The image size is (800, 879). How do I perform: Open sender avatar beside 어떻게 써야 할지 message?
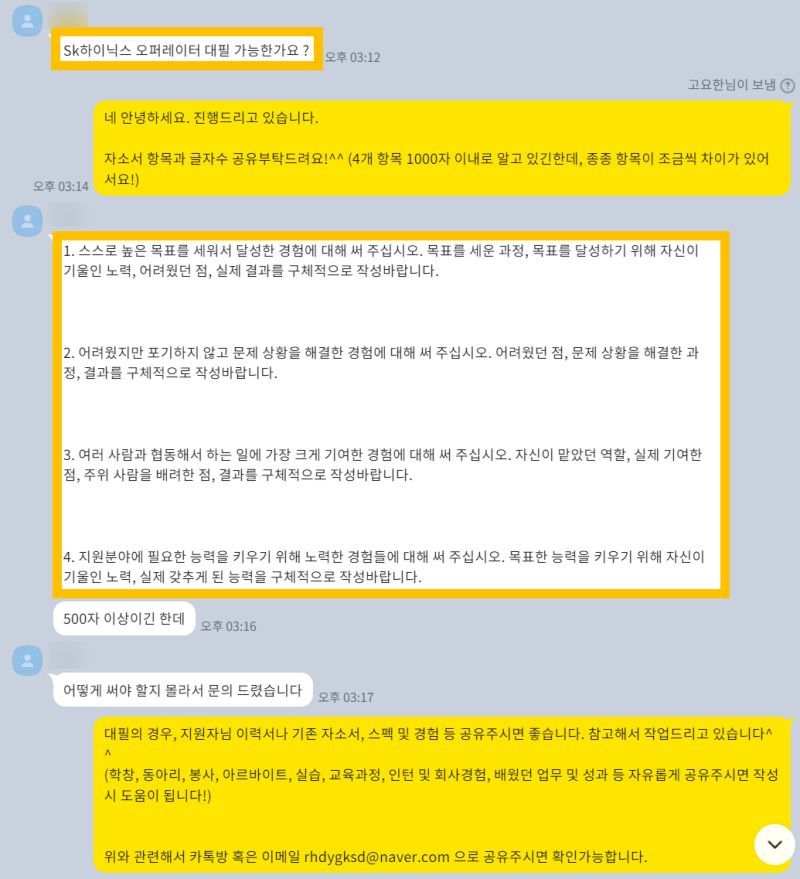point(27,660)
